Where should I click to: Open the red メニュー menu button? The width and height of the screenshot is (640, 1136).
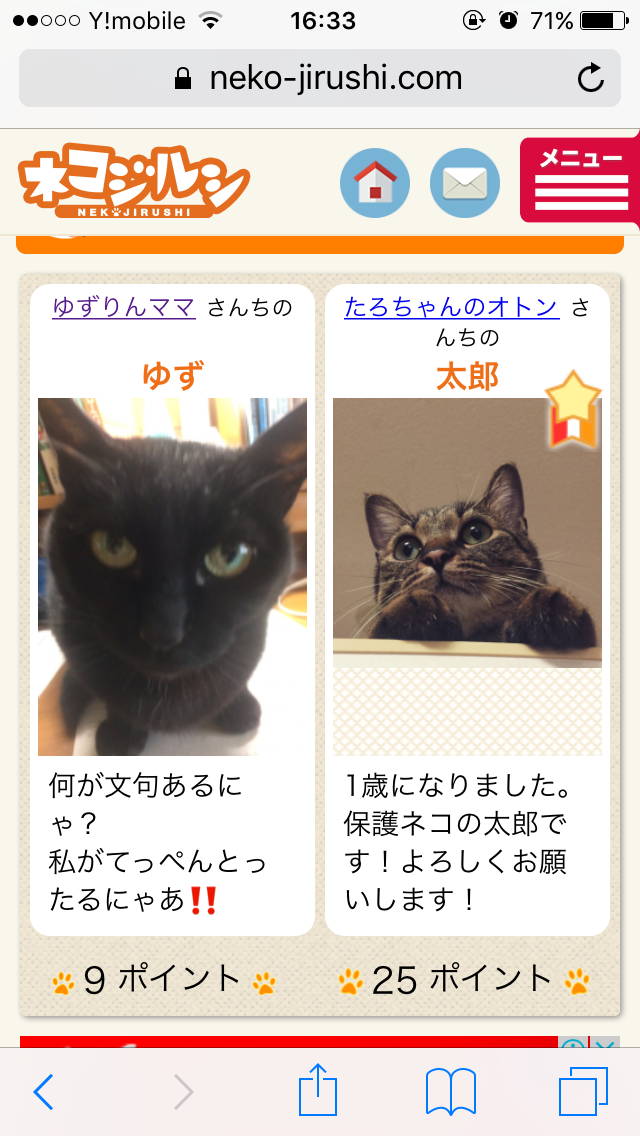coord(580,180)
